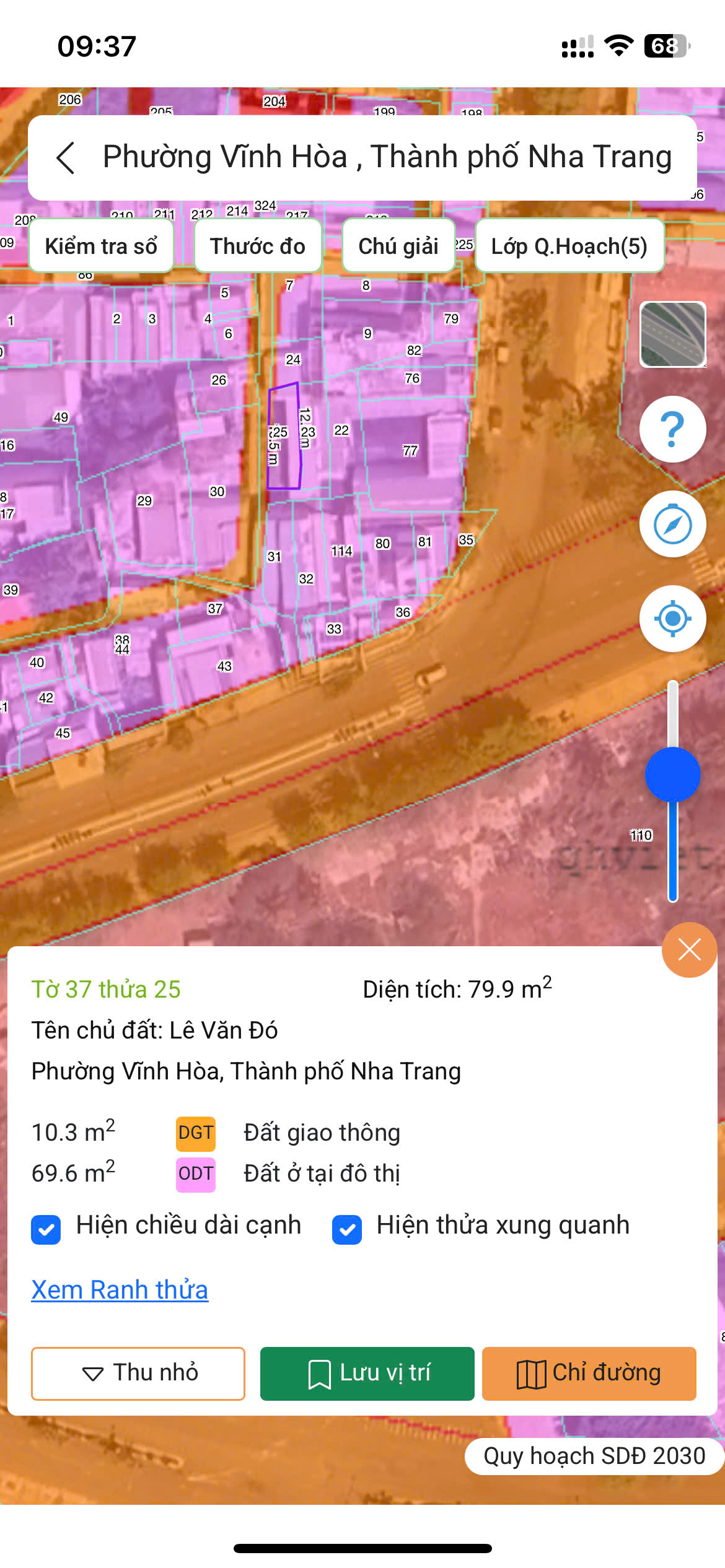Tap the Quy hoạch SDĐ 2030 label
Screen dimensions: 725x1568
coord(594,1456)
